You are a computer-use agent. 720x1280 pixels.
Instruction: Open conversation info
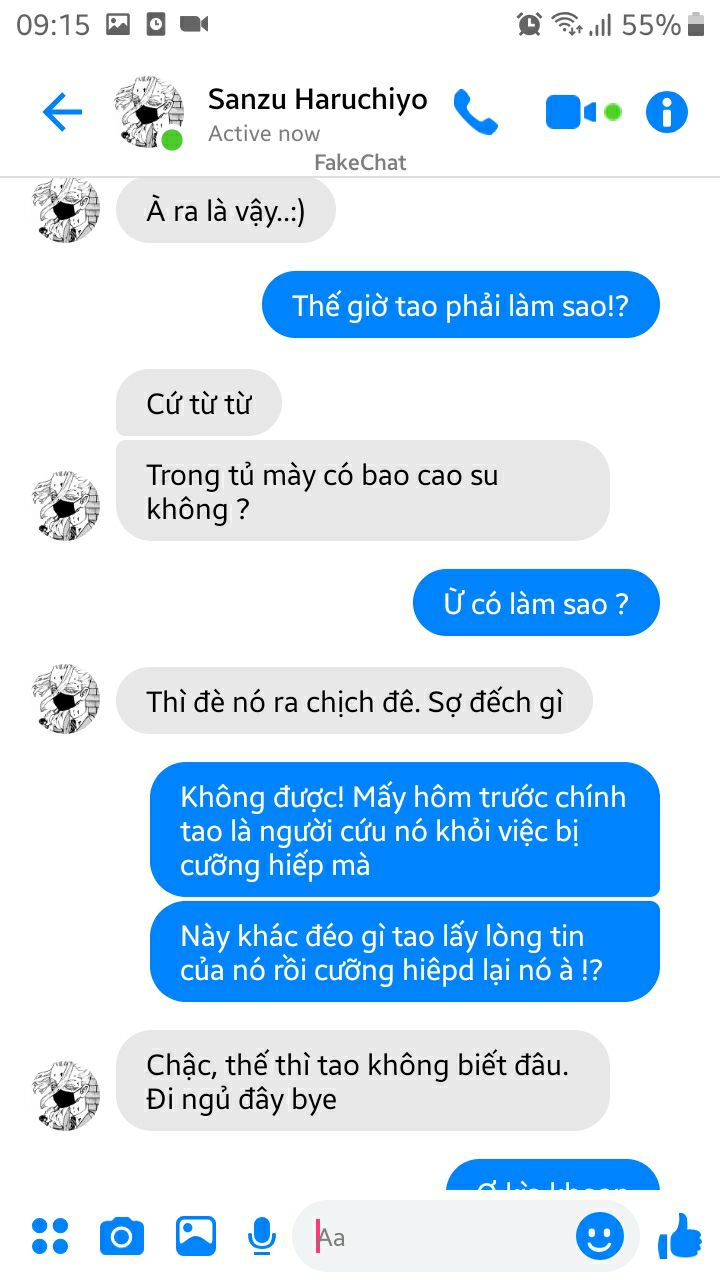[x=667, y=112]
